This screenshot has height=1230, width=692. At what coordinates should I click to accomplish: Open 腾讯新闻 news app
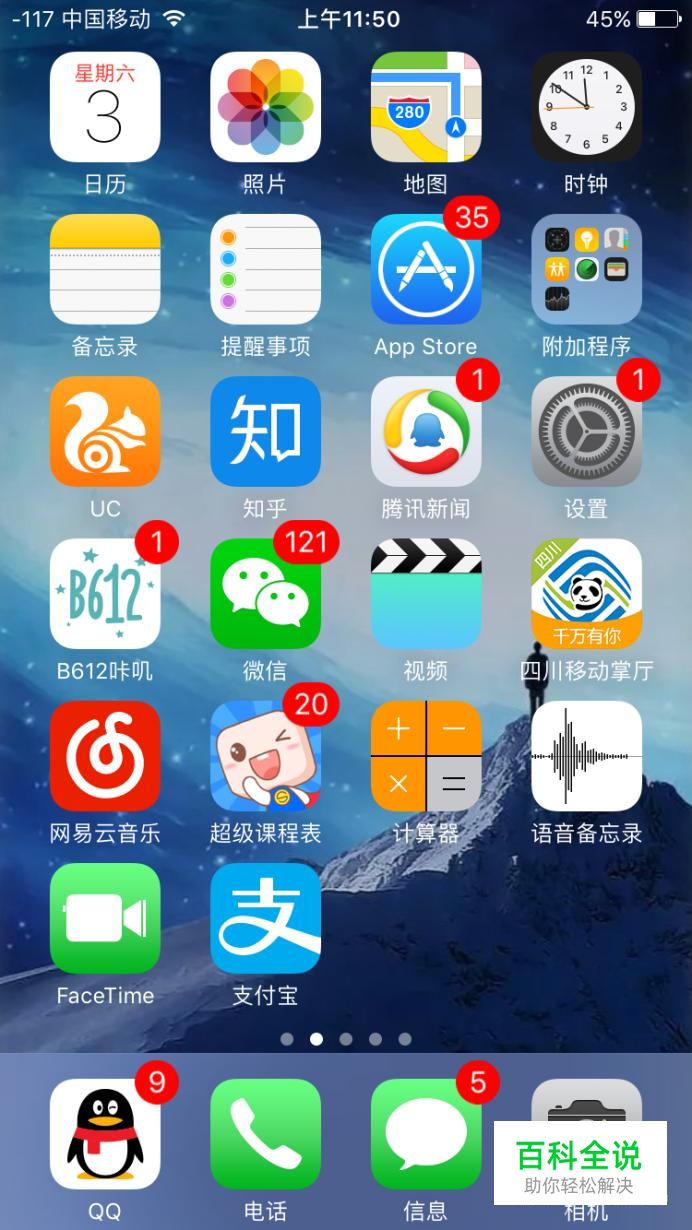[426, 431]
